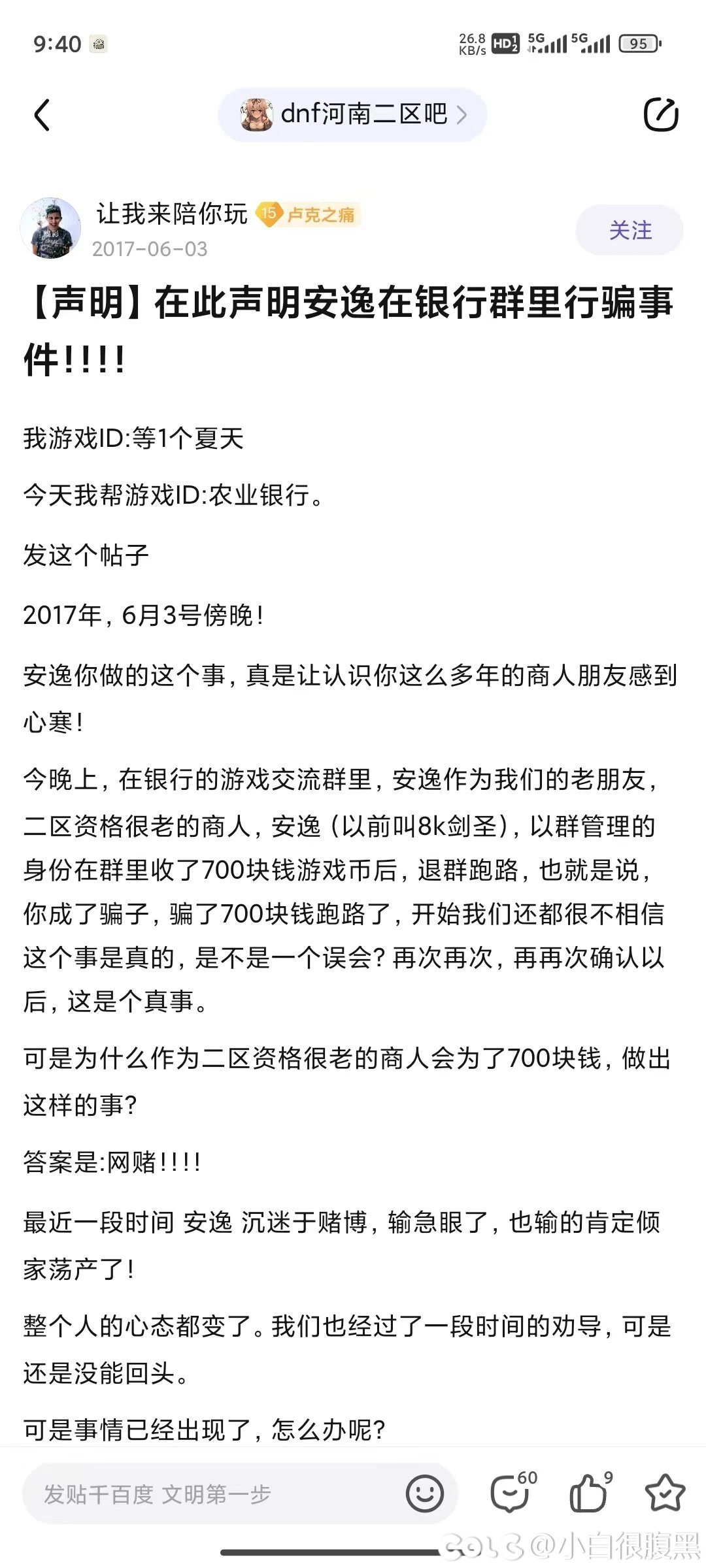
Task: Follow the author with 关注 button
Action: click(630, 230)
